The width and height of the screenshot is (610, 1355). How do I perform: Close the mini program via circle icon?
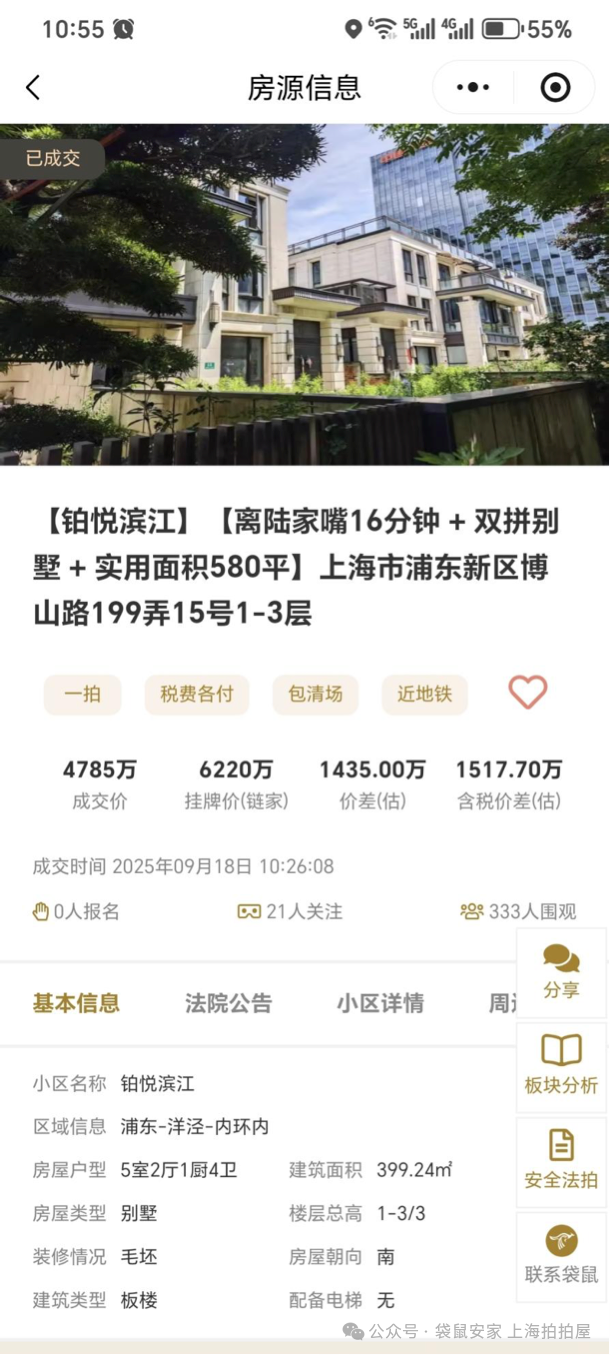click(x=555, y=88)
